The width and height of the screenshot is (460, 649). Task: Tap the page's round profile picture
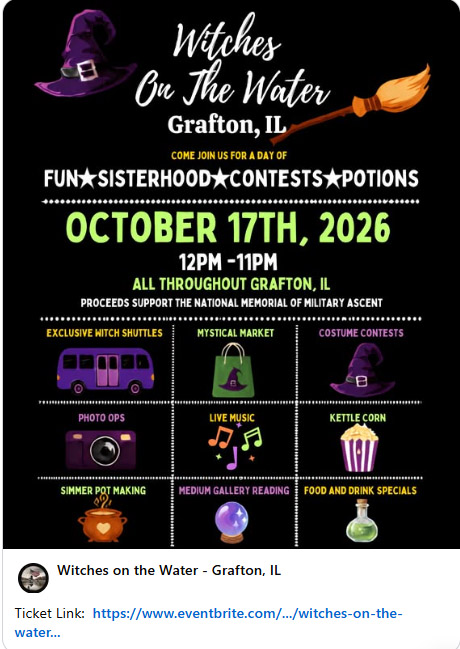click(x=33, y=578)
